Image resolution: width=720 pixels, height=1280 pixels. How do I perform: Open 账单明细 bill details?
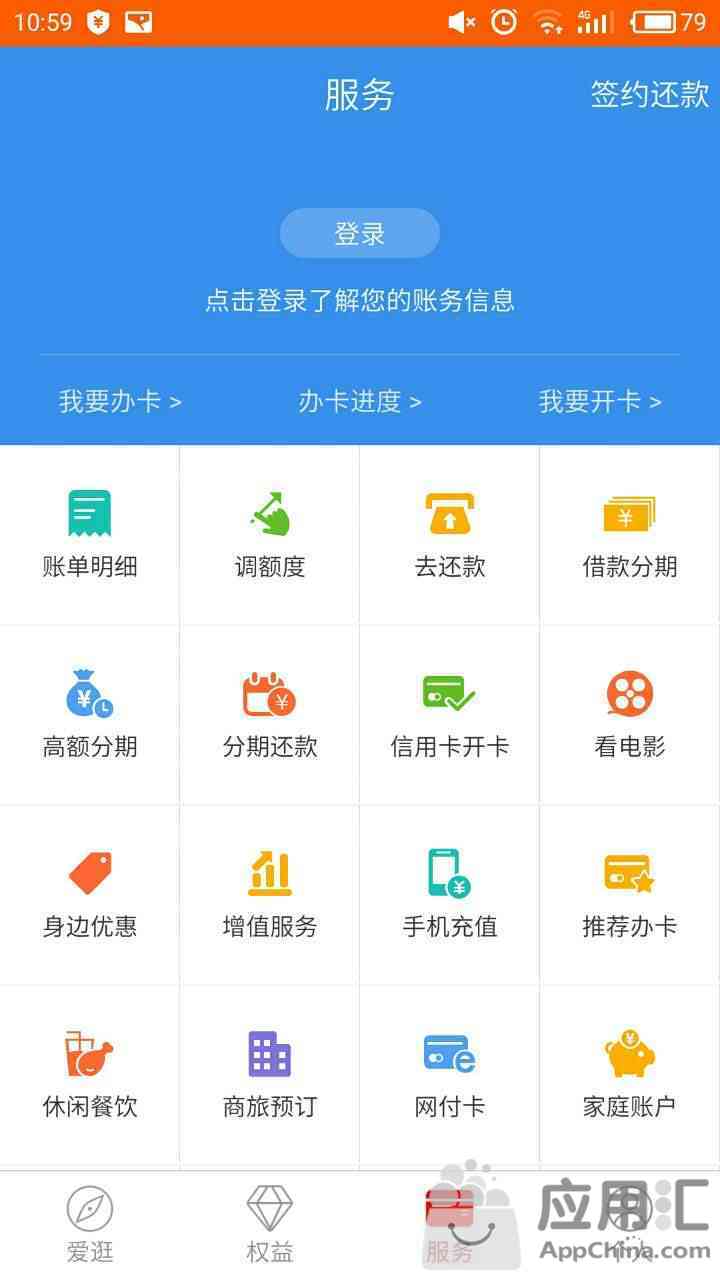click(90, 535)
